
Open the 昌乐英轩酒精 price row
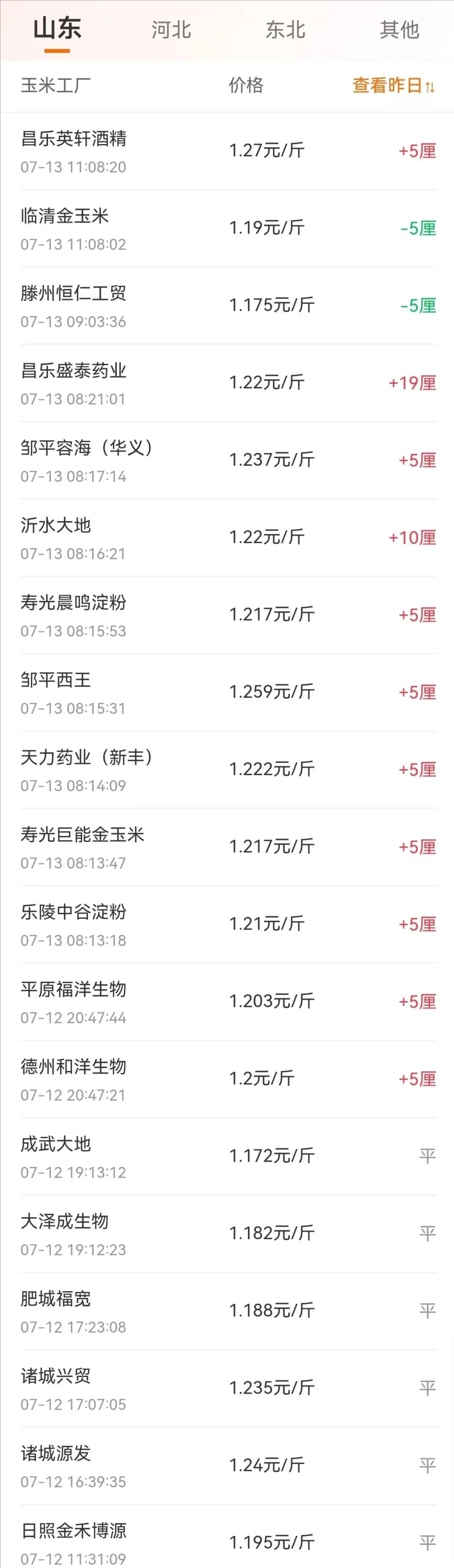(x=227, y=151)
